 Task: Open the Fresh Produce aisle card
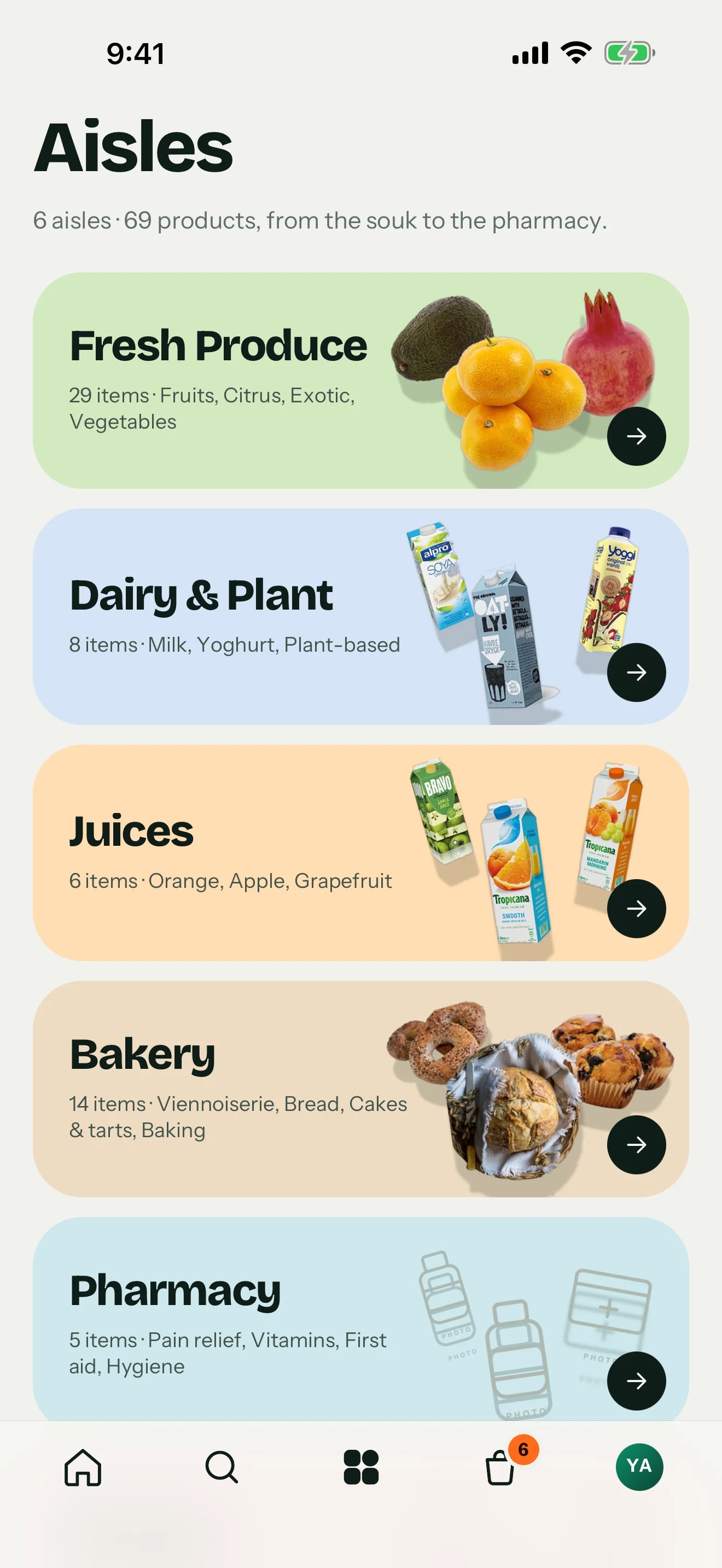[x=360, y=381]
